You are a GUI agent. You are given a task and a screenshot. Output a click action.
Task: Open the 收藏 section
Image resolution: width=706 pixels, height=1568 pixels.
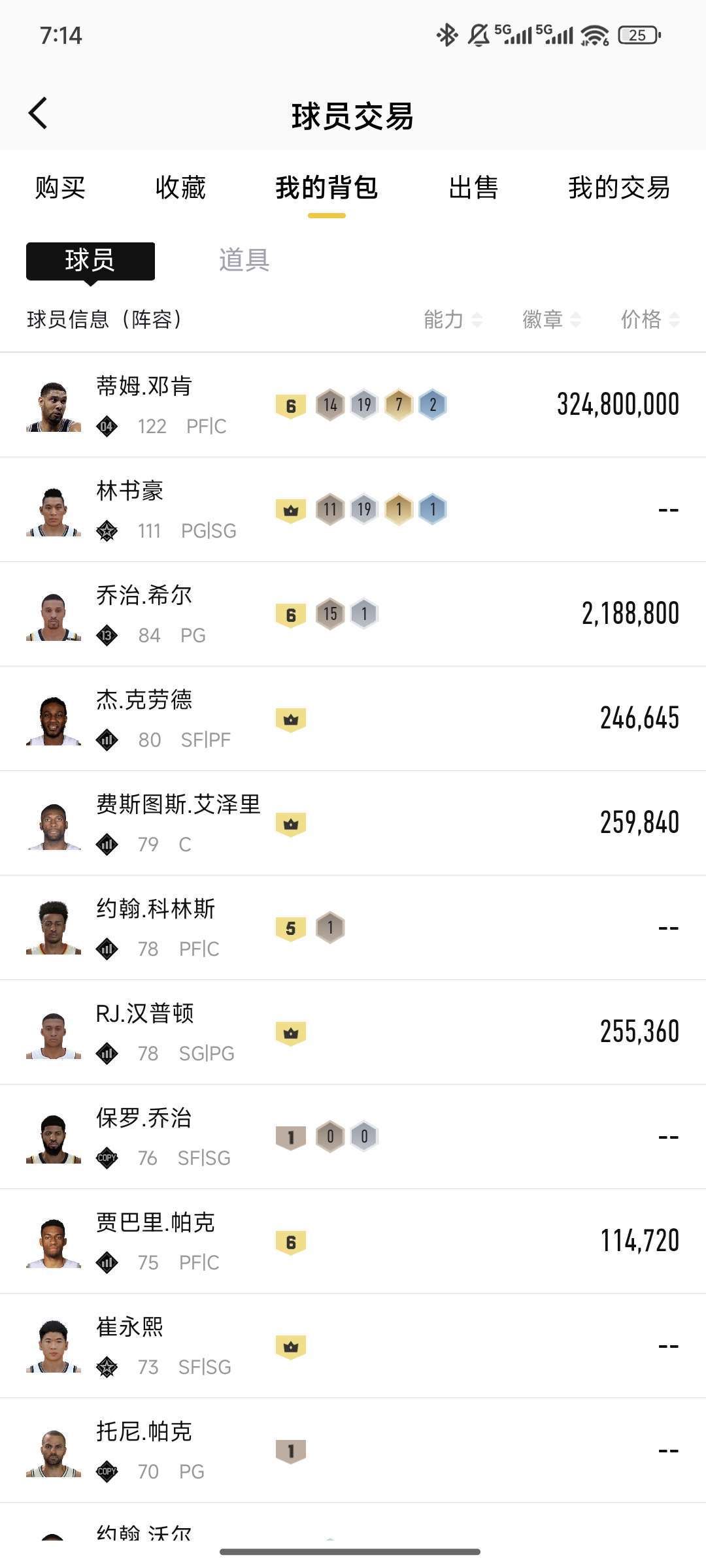click(180, 189)
